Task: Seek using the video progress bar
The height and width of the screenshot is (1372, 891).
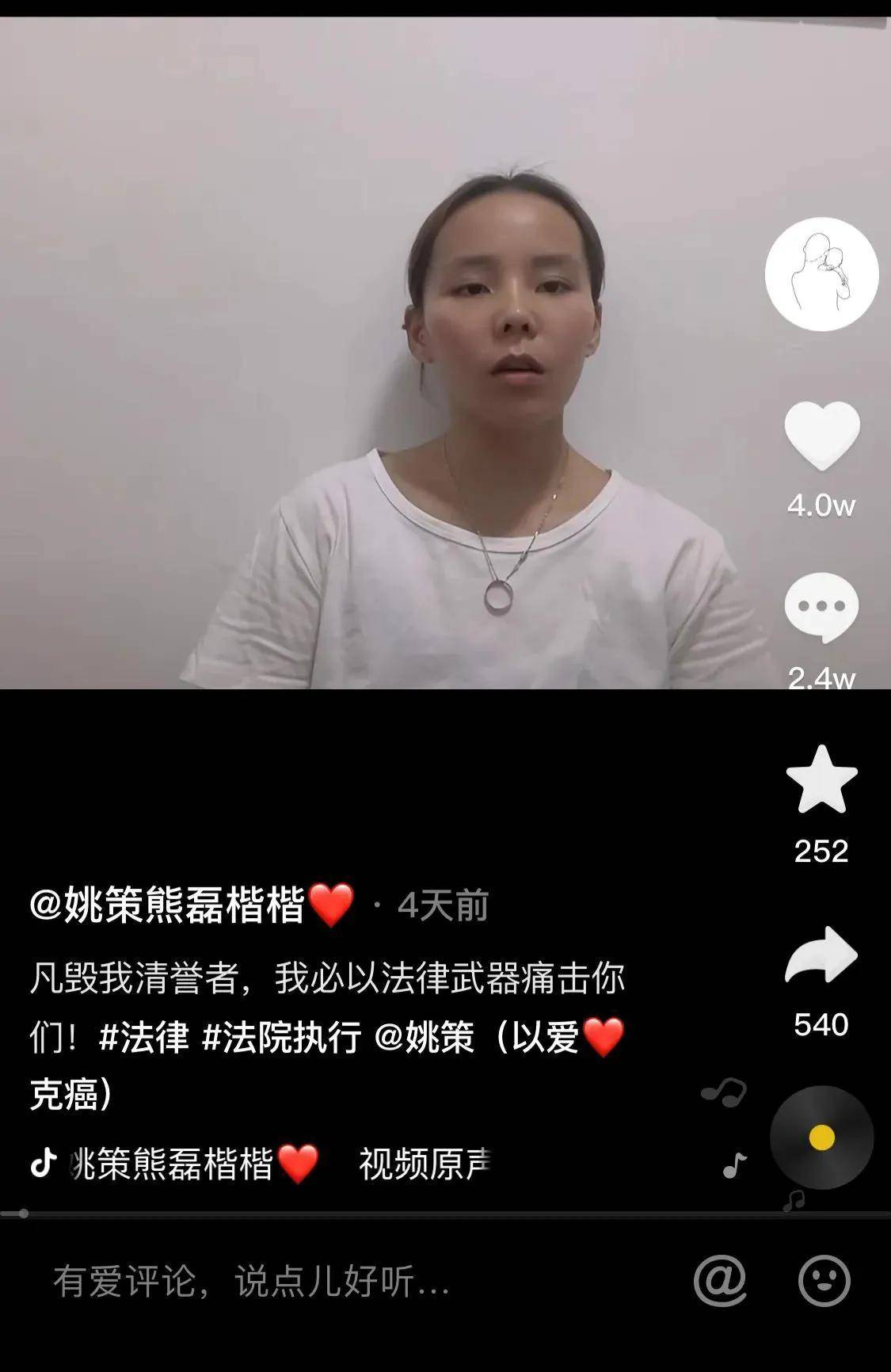Action: [x=445, y=1214]
